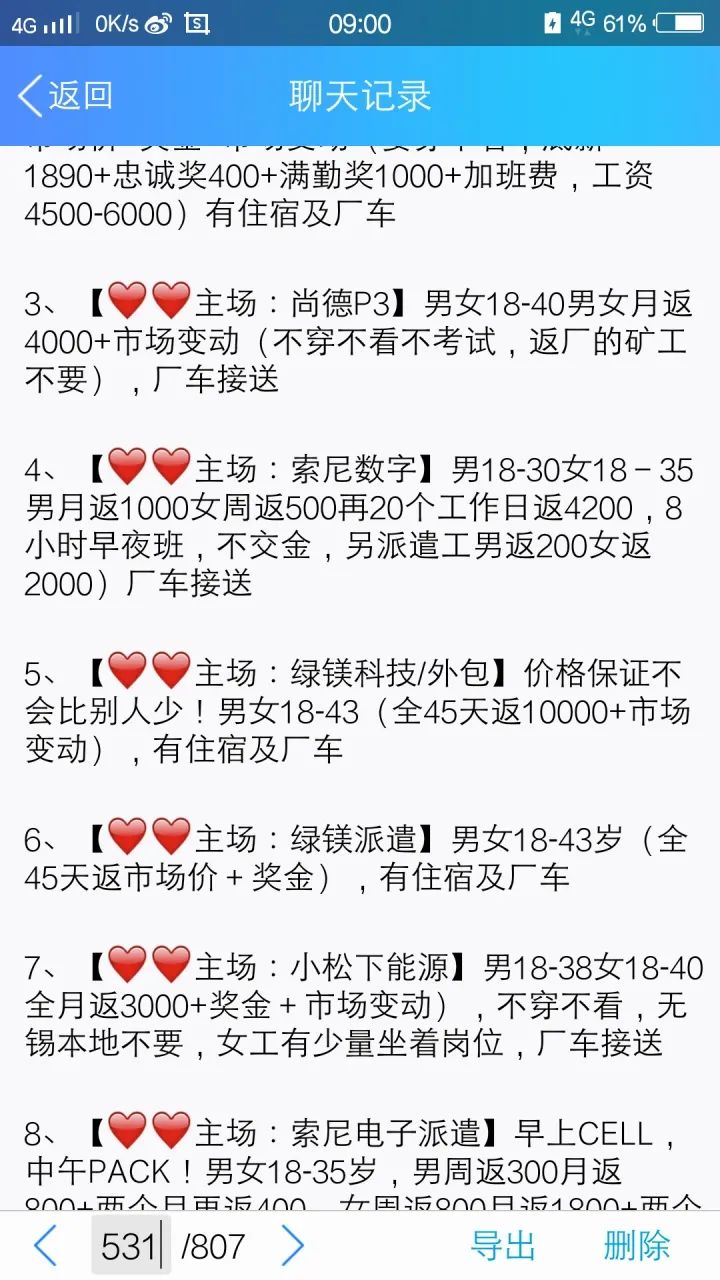Go to the next page of chat records
This screenshot has width=720, height=1280.
coord(292,1246)
